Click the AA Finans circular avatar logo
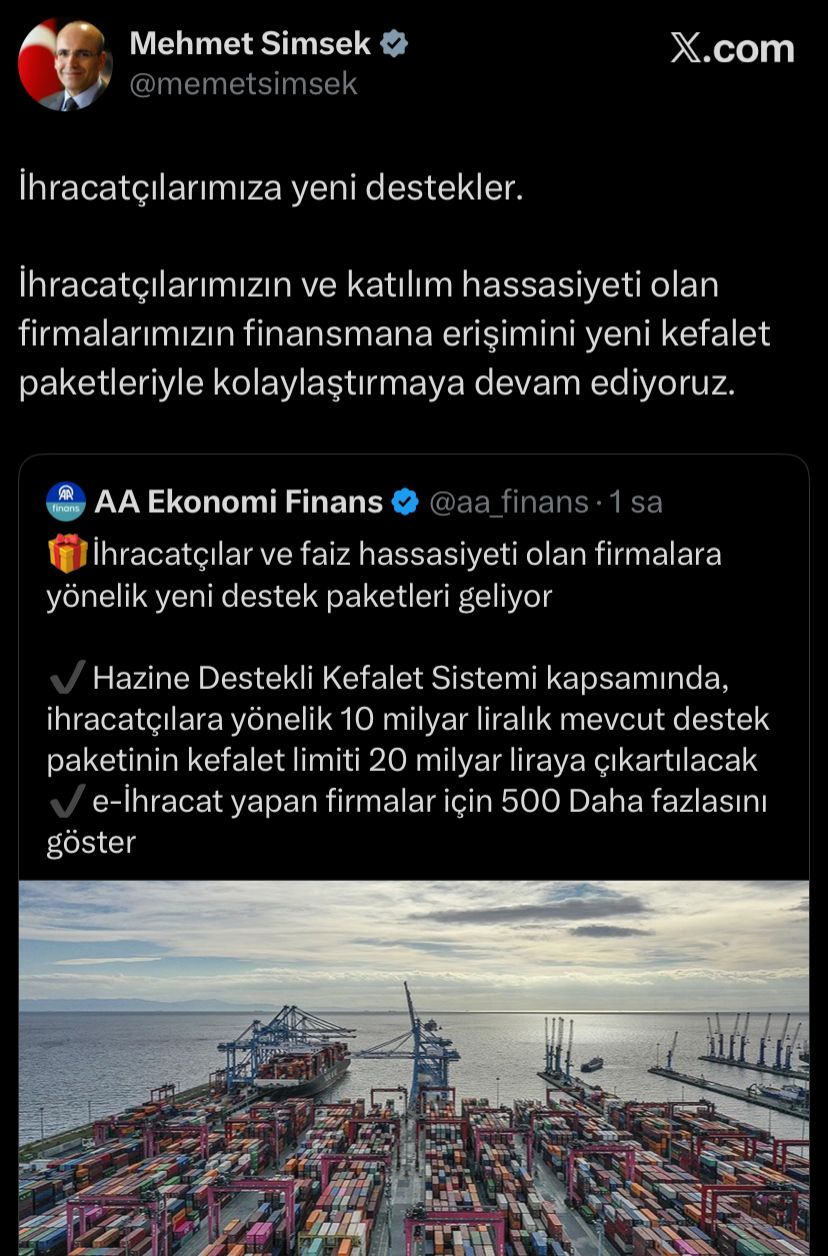 point(64,503)
